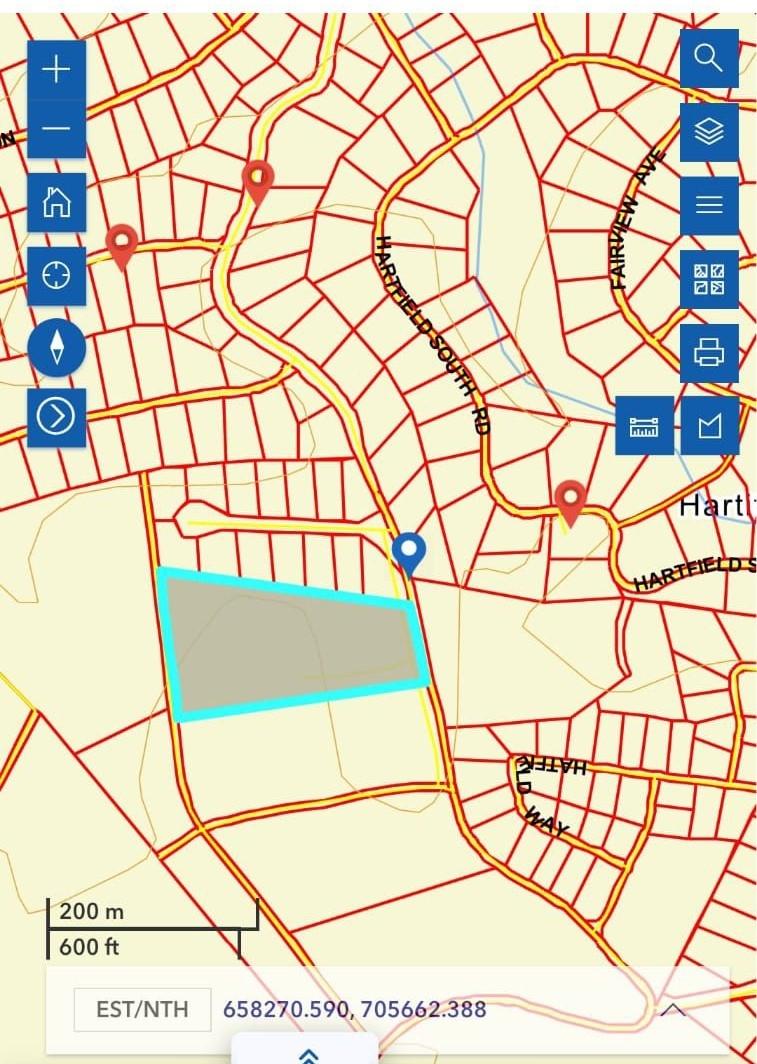Expand the left toolbar arrow
Screen dimensions: 757x1064
[56, 417]
